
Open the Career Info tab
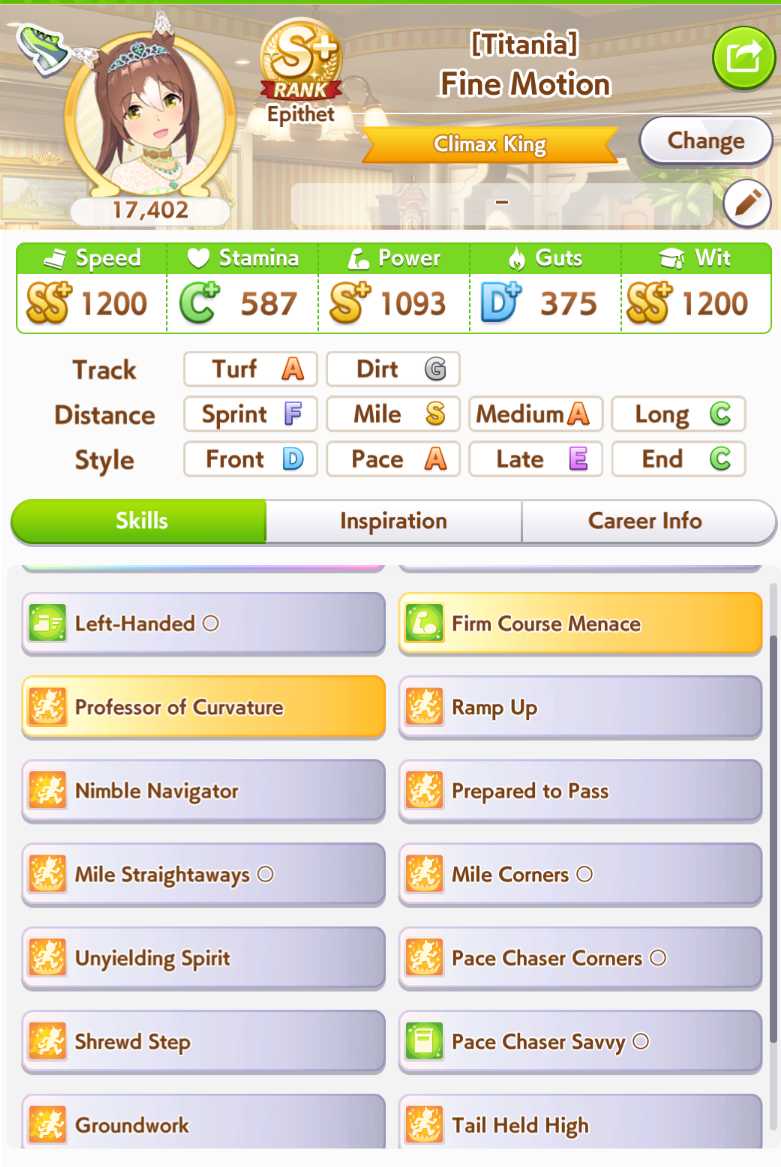click(645, 521)
